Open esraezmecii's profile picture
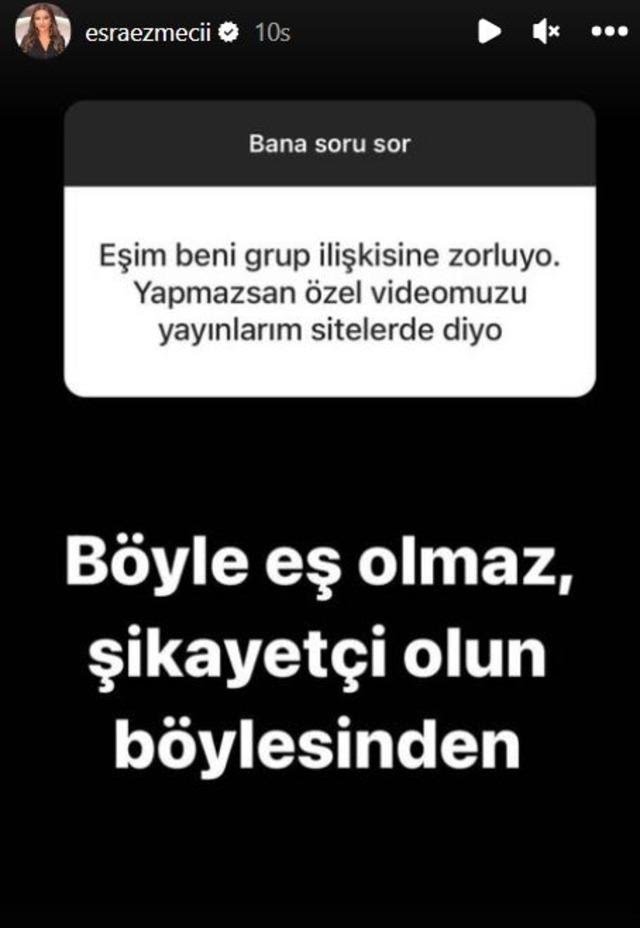This screenshot has width=640, height=928. point(43,31)
